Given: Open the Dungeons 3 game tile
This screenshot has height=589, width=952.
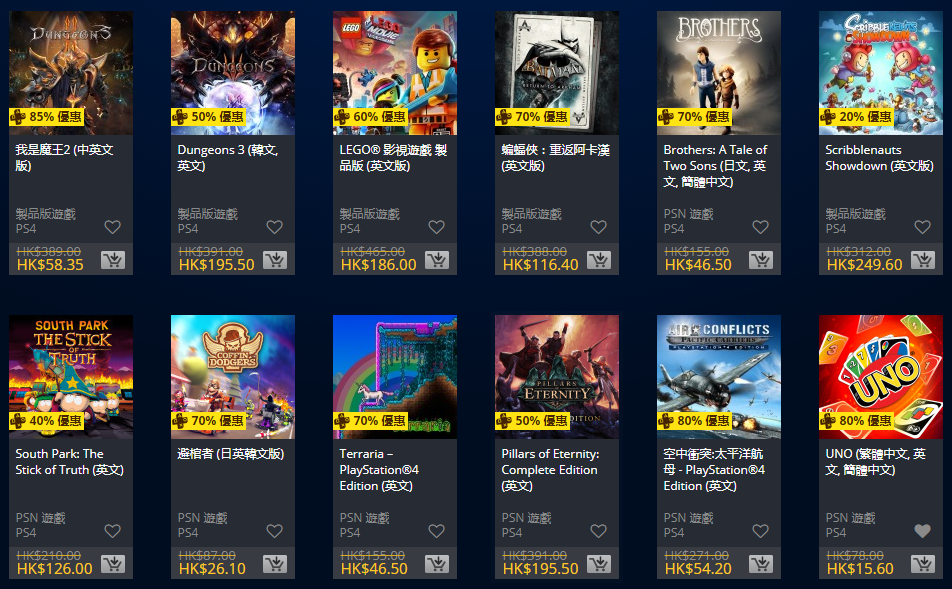Looking at the screenshot, I should (232, 73).
